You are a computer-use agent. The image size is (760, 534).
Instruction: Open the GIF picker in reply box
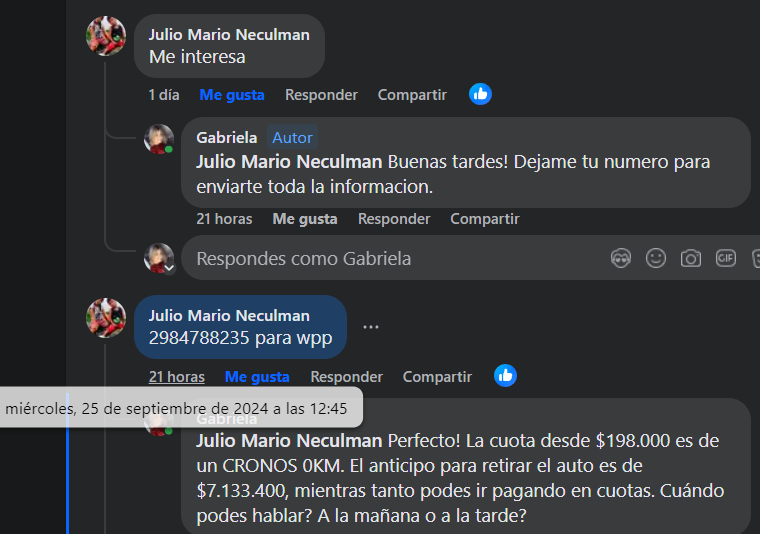(x=726, y=259)
